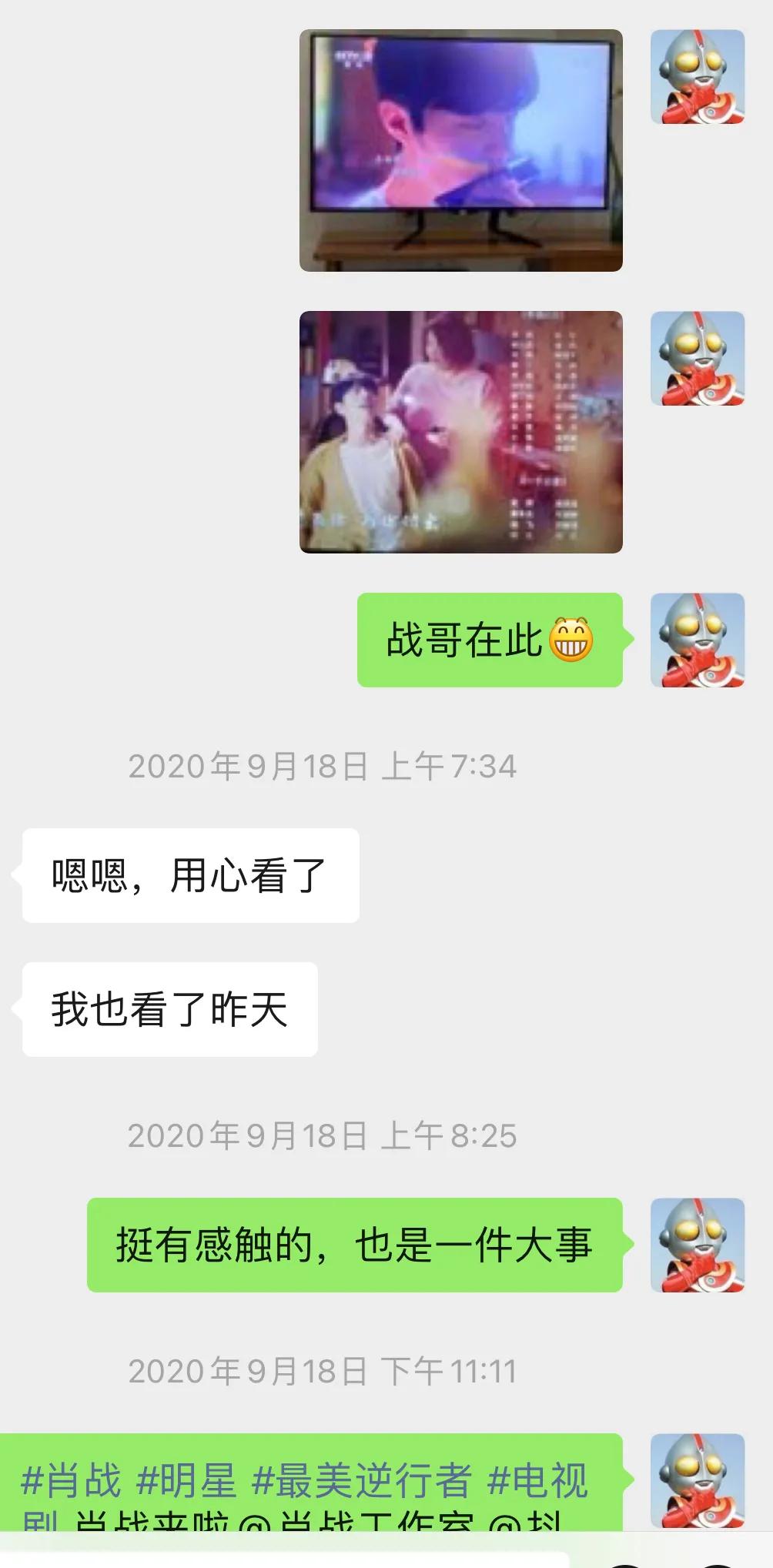Open the drama ending credits photo
This screenshot has width=773, height=1568.
coord(460,431)
